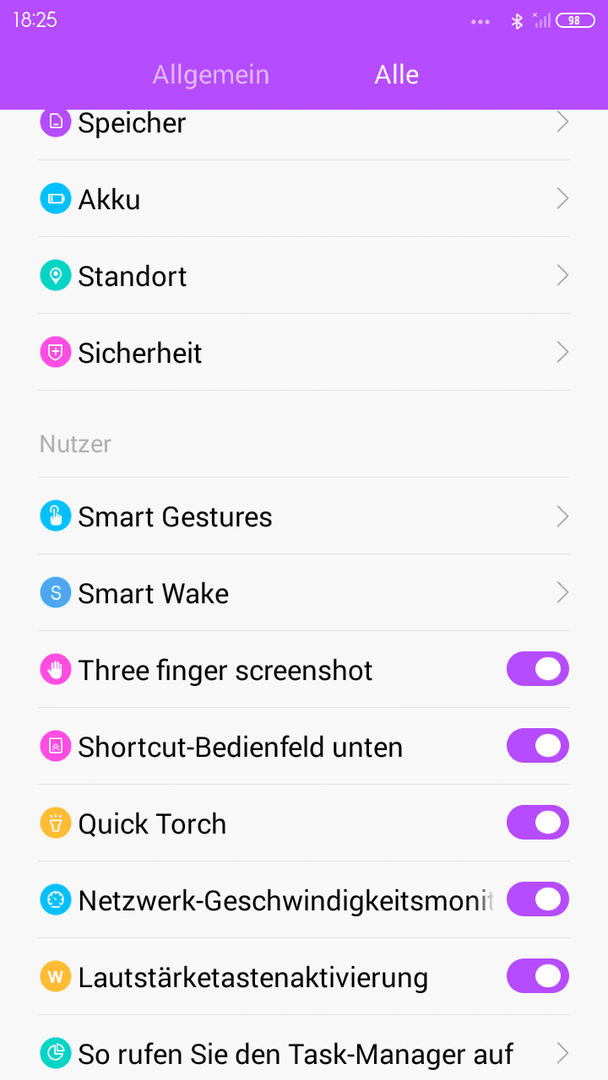Turn off Quick Torch
Viewport: 608px width, 1080px height.
tap(538, 822)
